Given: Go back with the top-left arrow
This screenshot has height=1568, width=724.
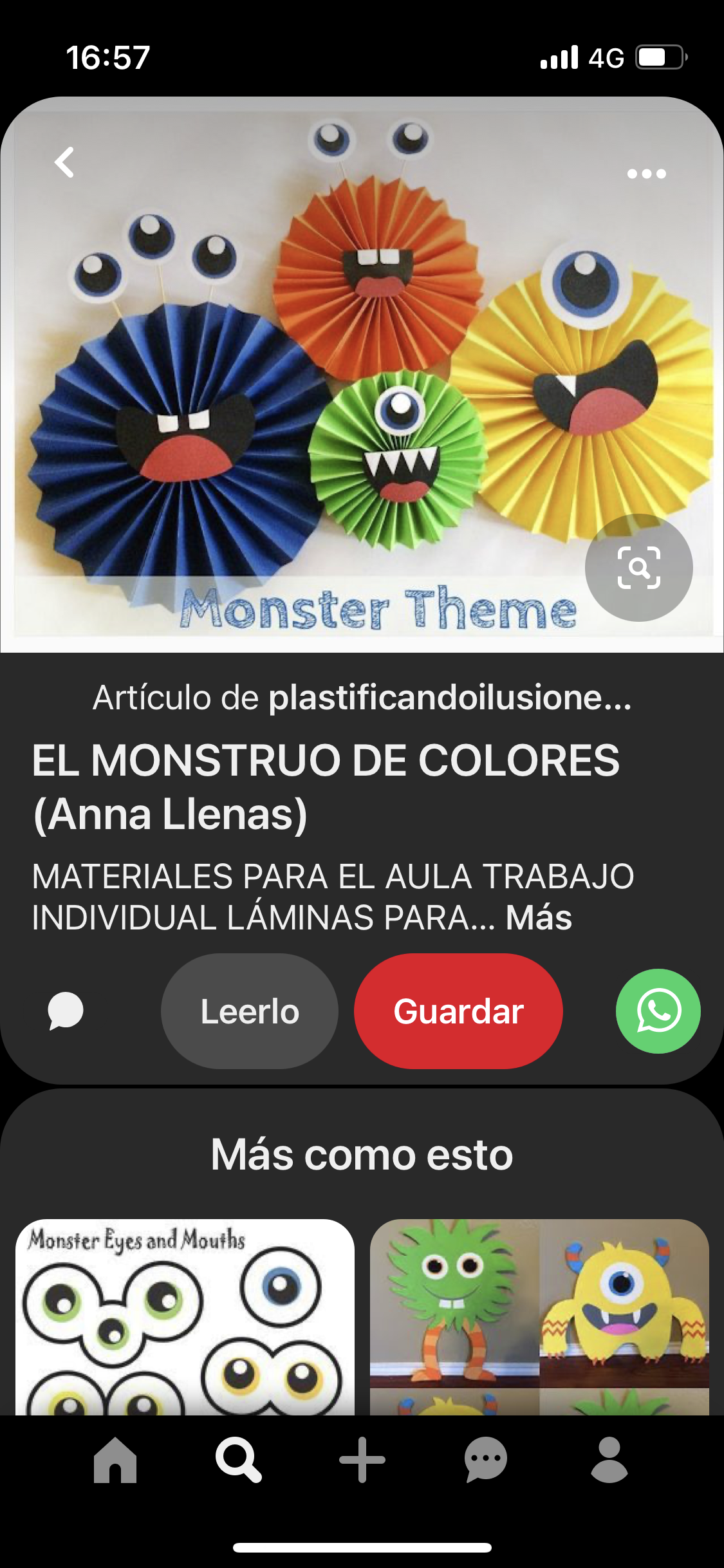Looking at the screenshot, I should pyautogui.click(x=64, y=162).
